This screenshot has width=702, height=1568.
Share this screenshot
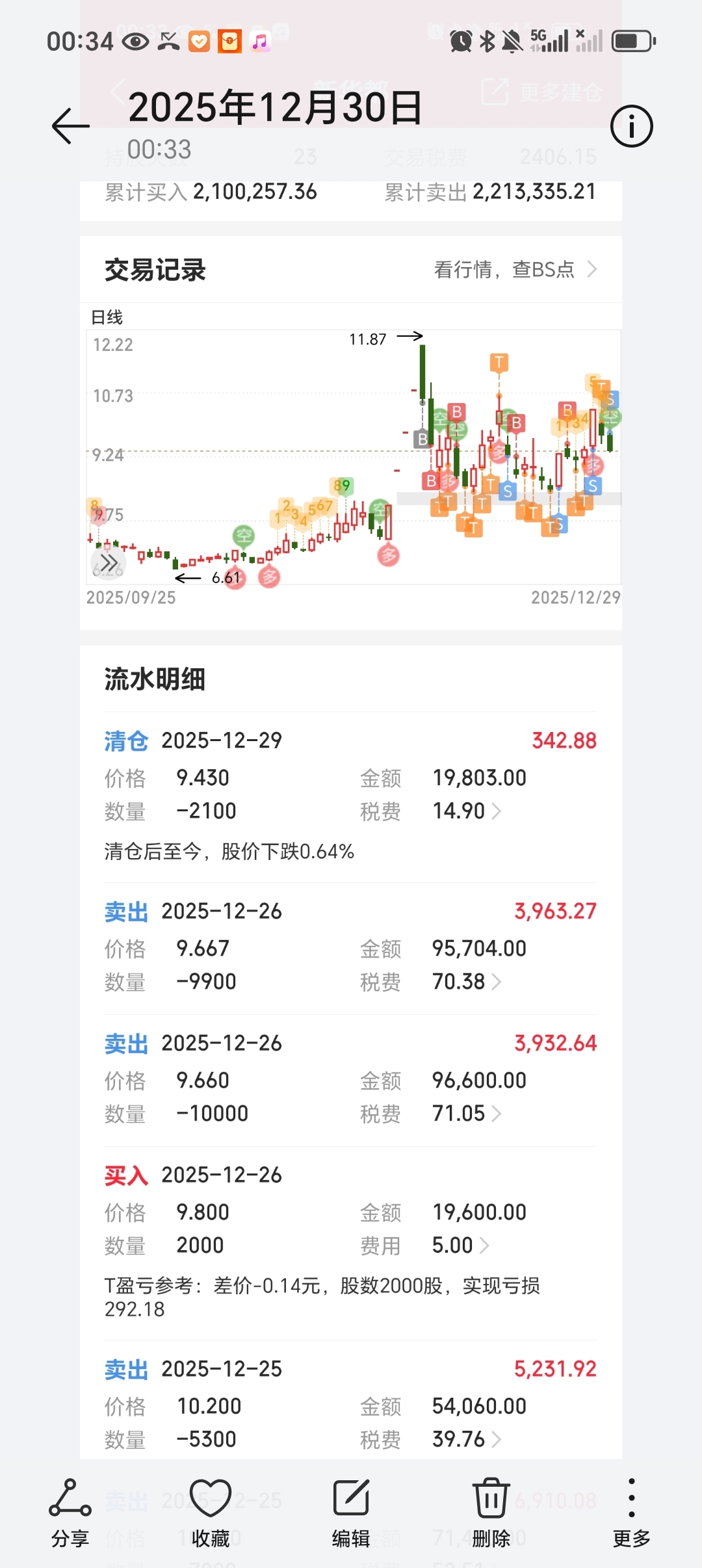coord(70,1512)
